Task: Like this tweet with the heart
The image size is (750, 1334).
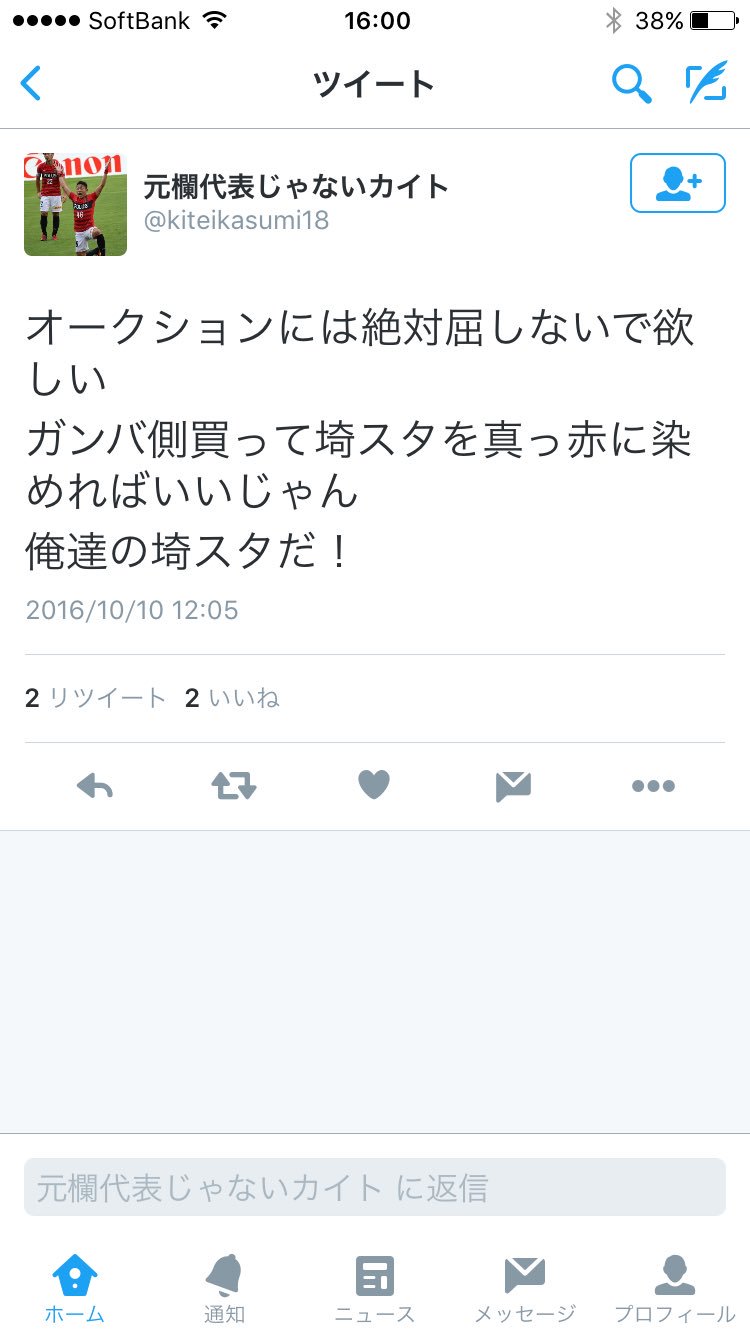Action: click(x=373, y=786)
